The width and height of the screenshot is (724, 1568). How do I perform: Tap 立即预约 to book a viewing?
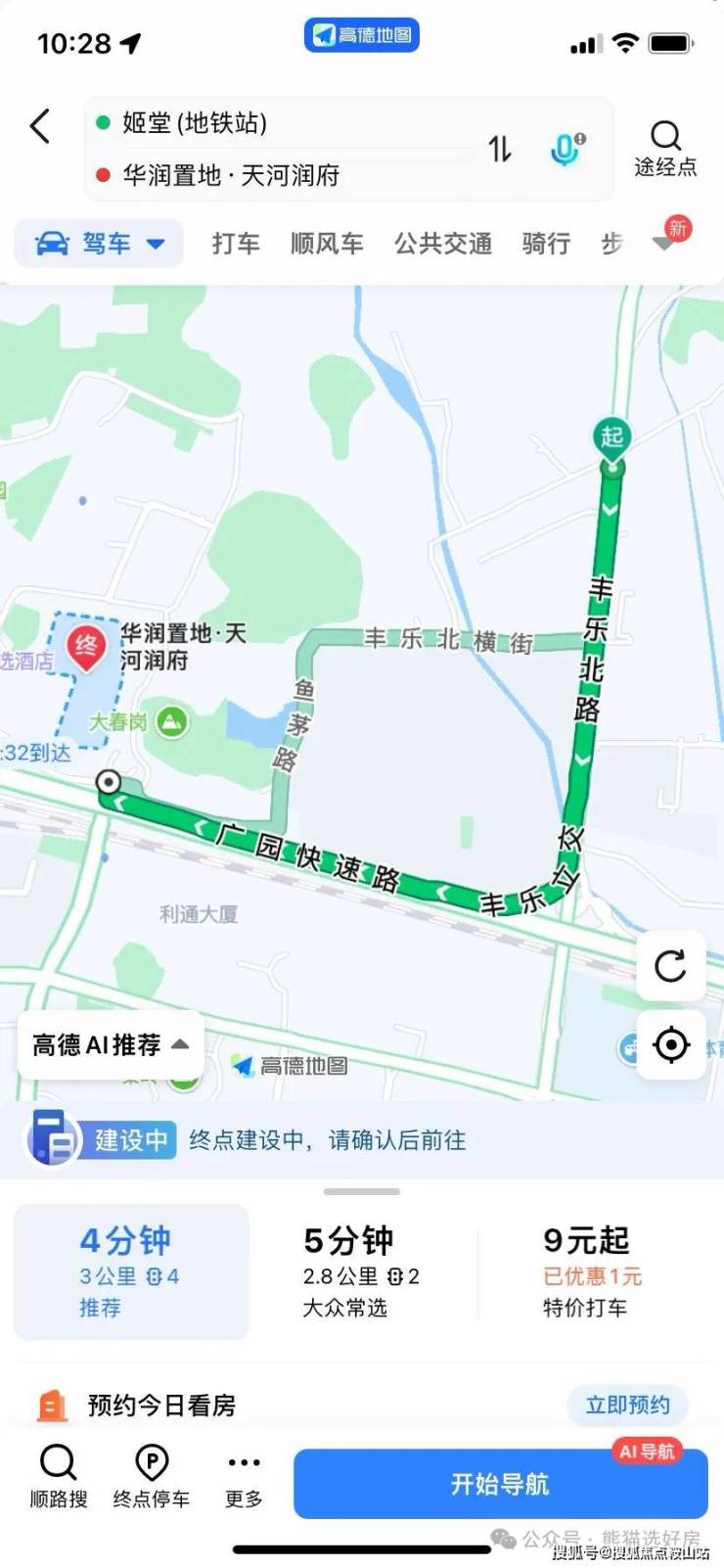point(627,1406)
